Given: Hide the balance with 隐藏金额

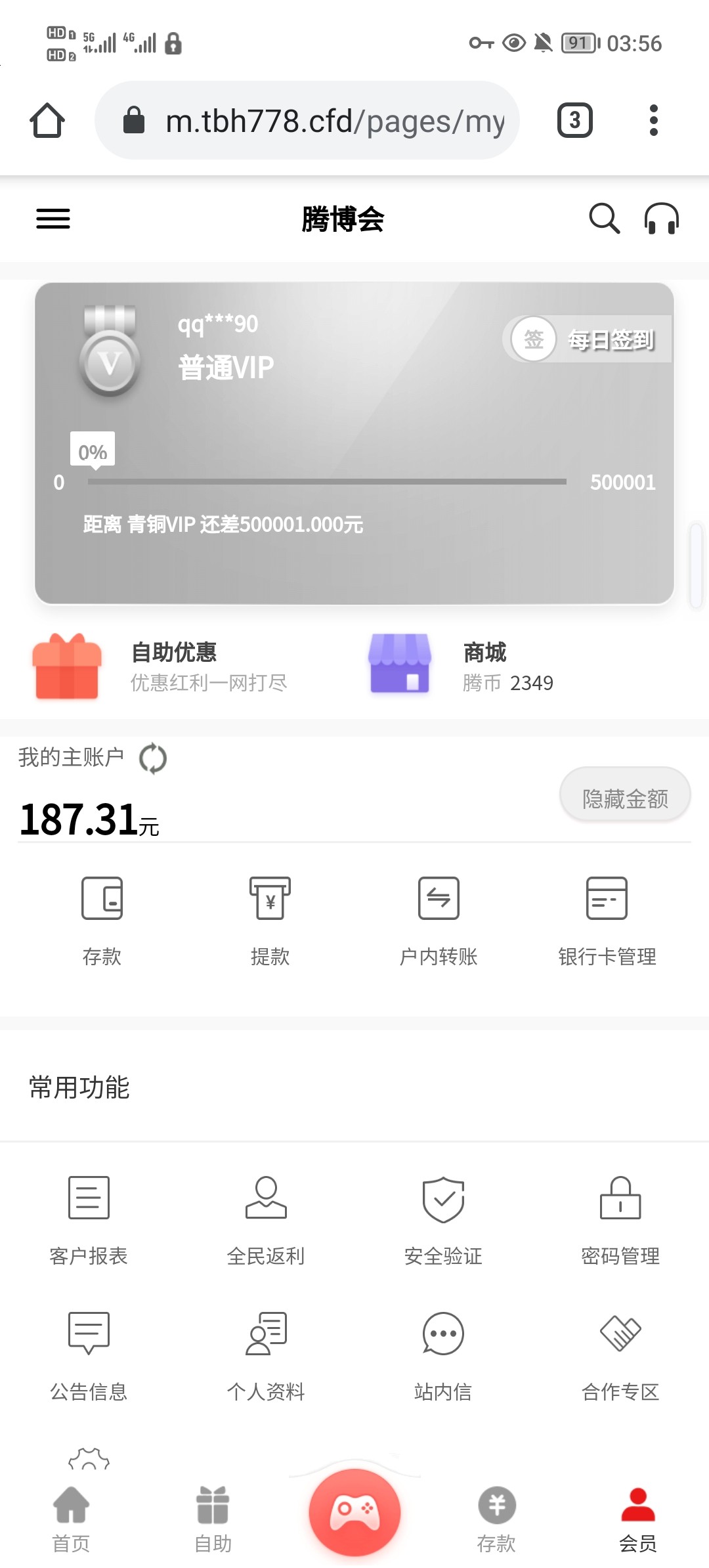Looking at the screenshot, I should (624, 795).
